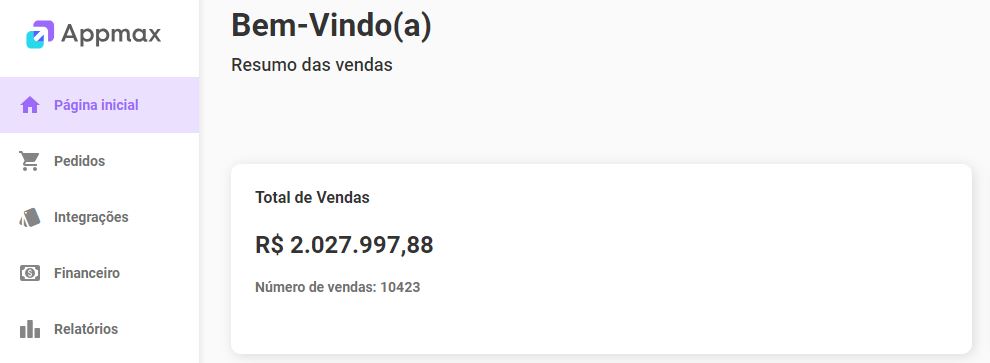This screenshot has width=990, height=363.
Task: Select Financeiro in the side menu
Action: (99, 273)
